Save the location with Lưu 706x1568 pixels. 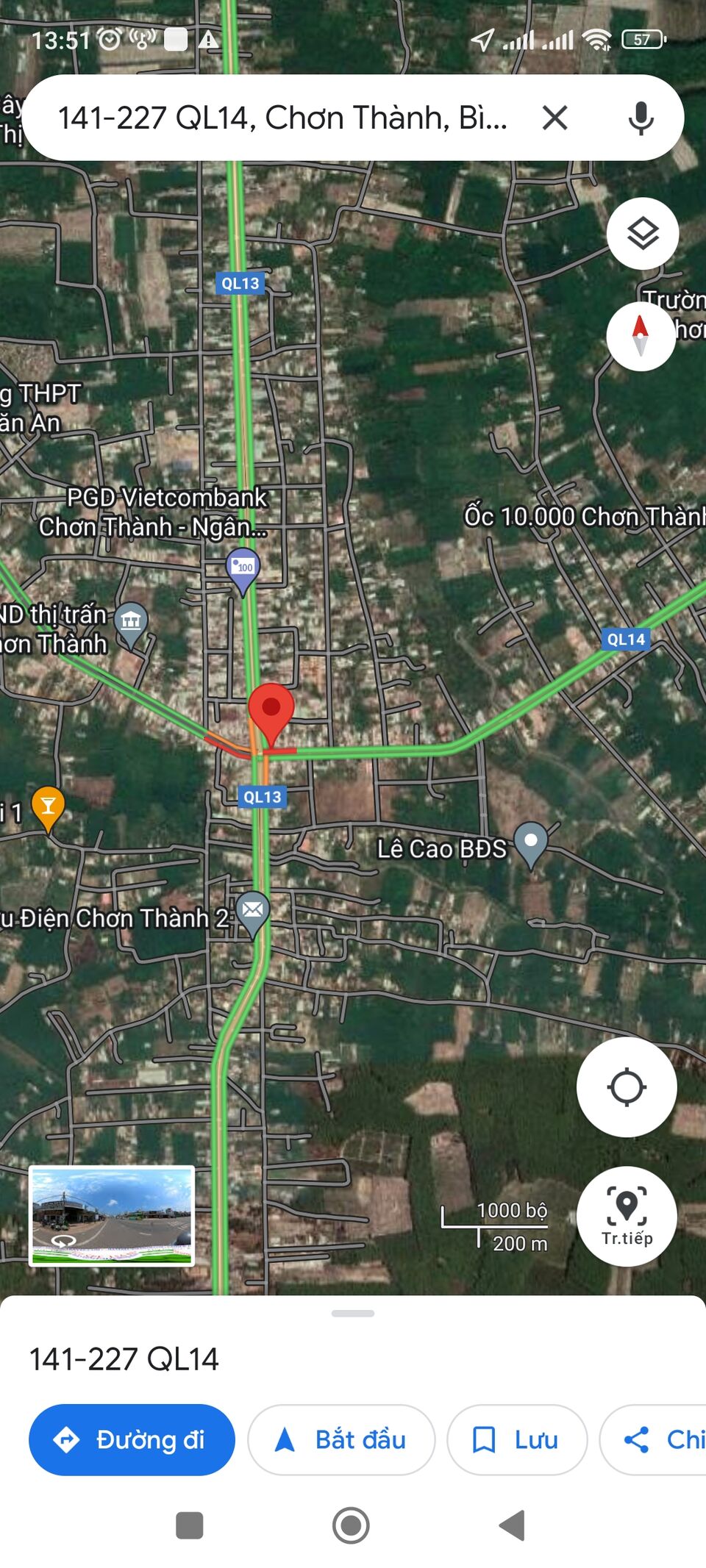517,1440
